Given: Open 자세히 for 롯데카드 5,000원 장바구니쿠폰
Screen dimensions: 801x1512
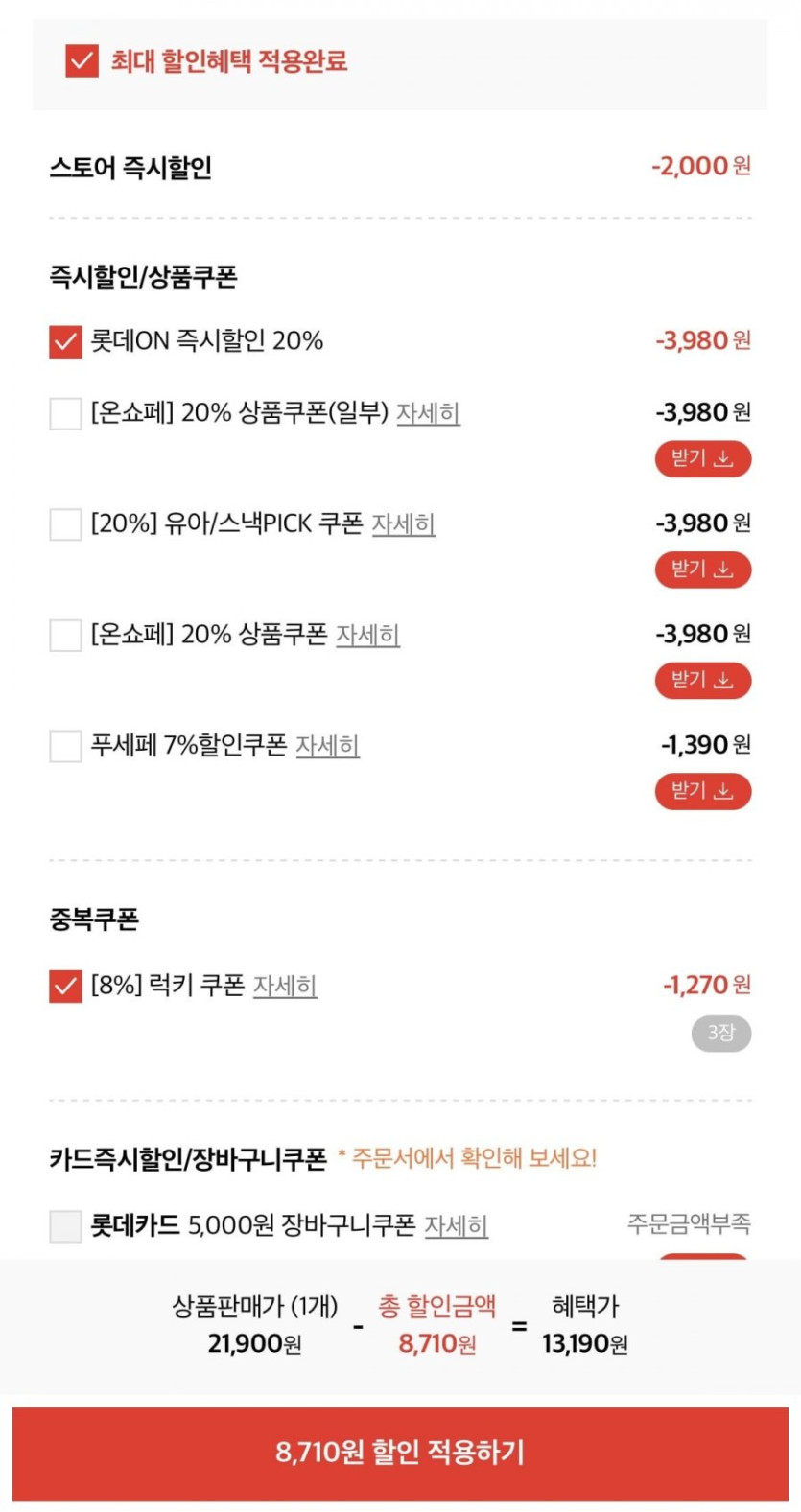Looking at the screenshot, I should point(456,1225).
